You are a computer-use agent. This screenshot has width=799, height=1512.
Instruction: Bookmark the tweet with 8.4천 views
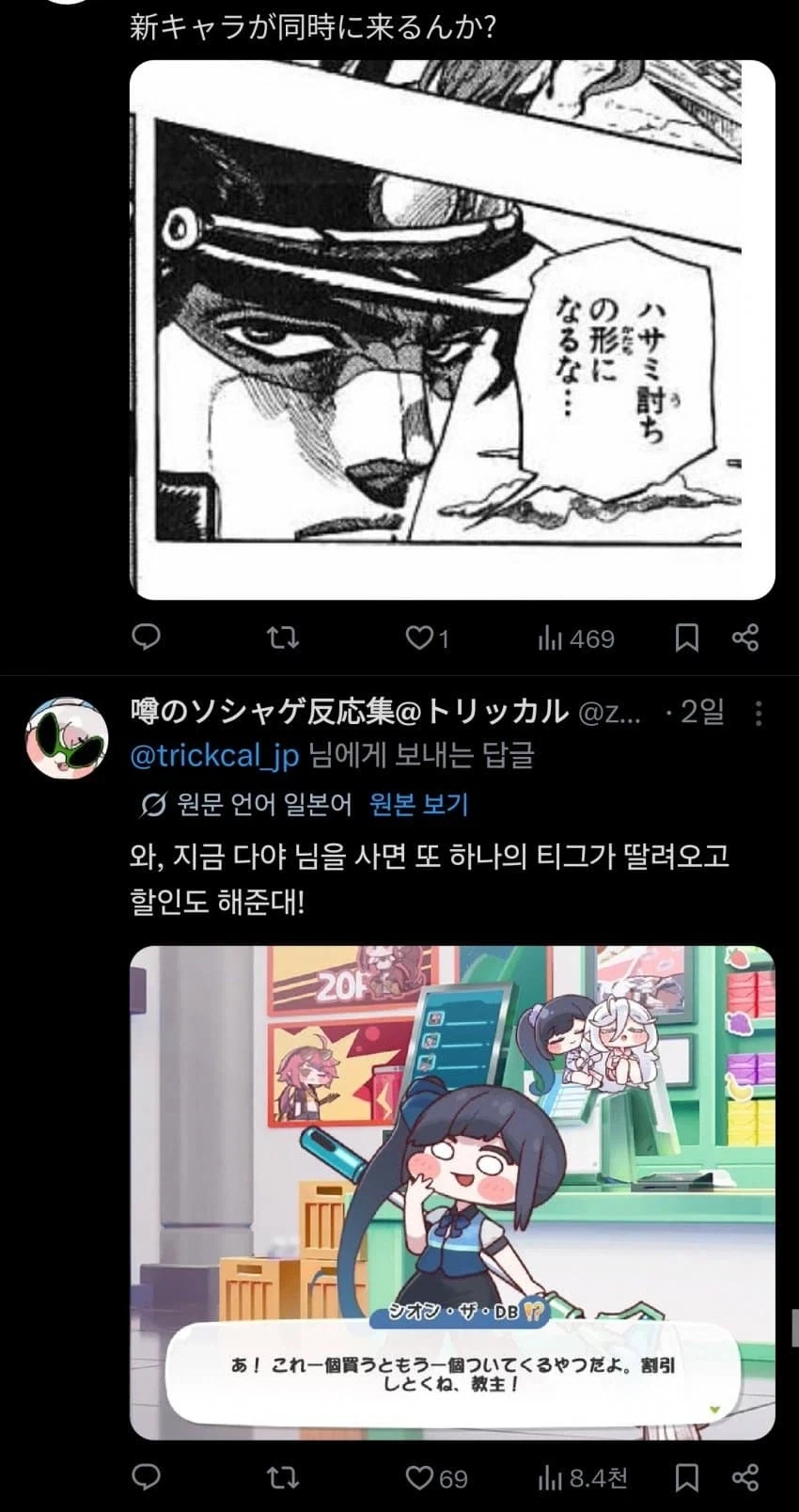(687, 1478)
